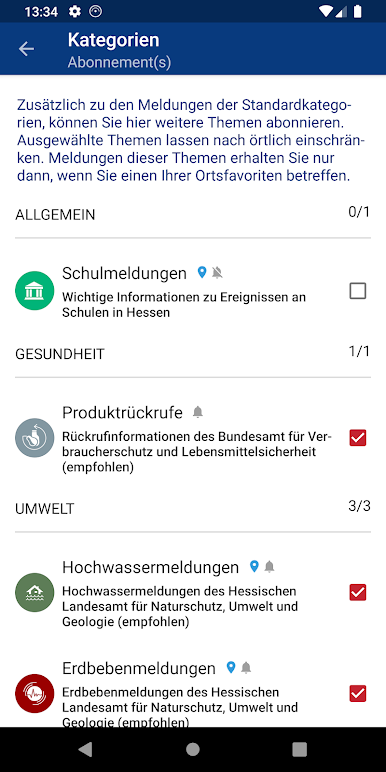Open recent apps via square button
Screen dimensions: 386x772
(x=299, y=749)
